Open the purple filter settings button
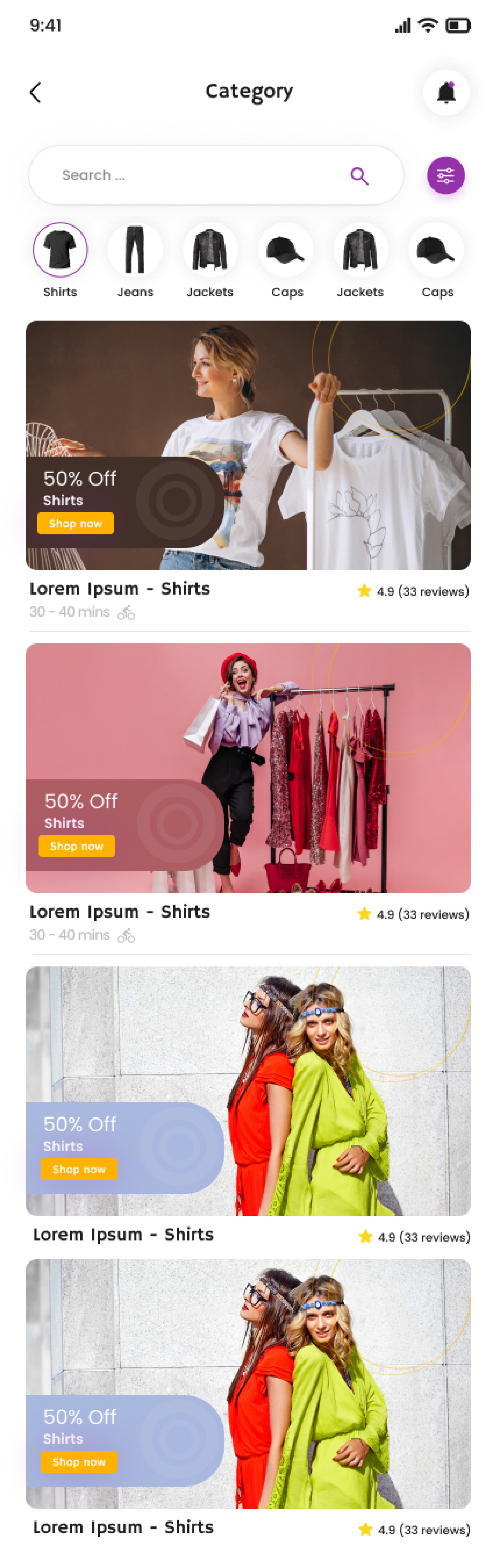The height and width of the screenshot is (1568, 500). click(x=446, y=175)
